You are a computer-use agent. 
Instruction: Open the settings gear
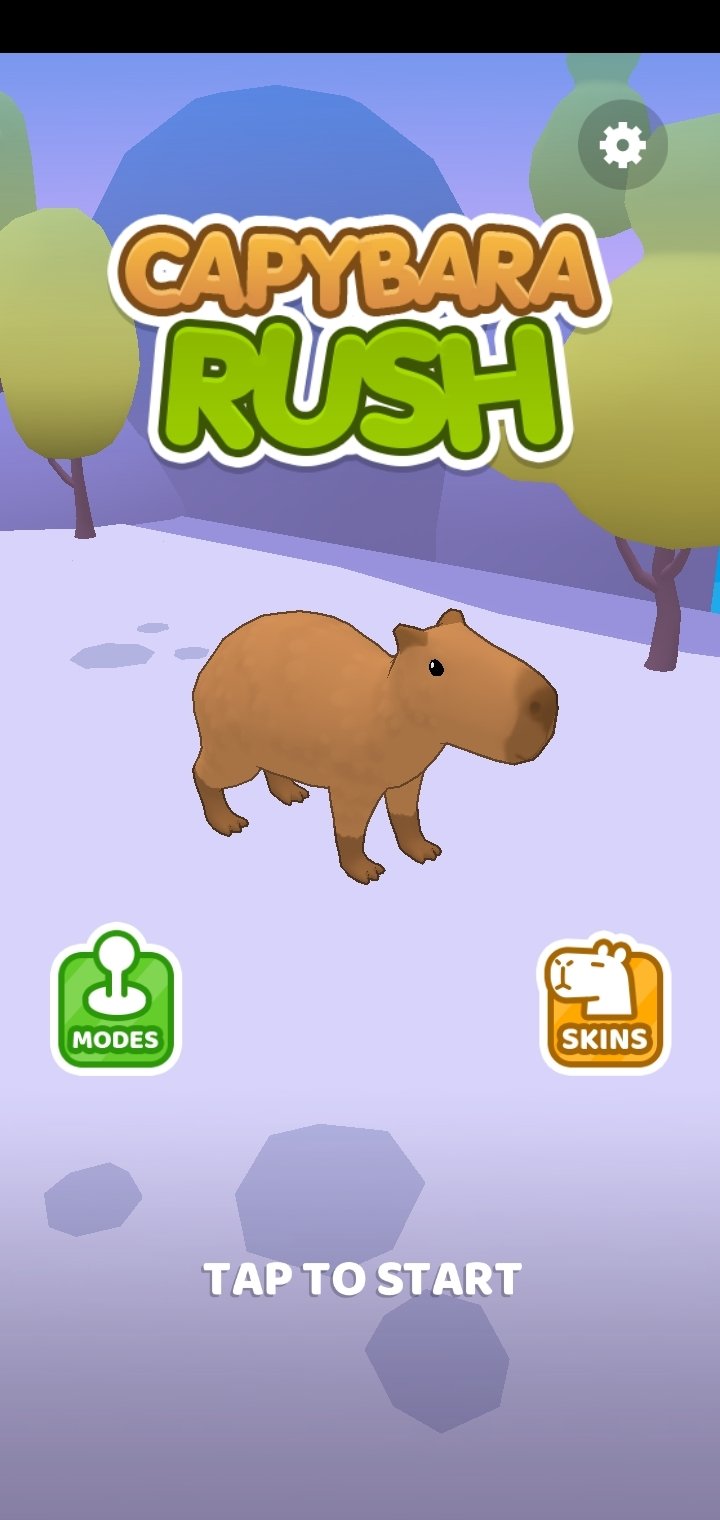pos(622,146)
